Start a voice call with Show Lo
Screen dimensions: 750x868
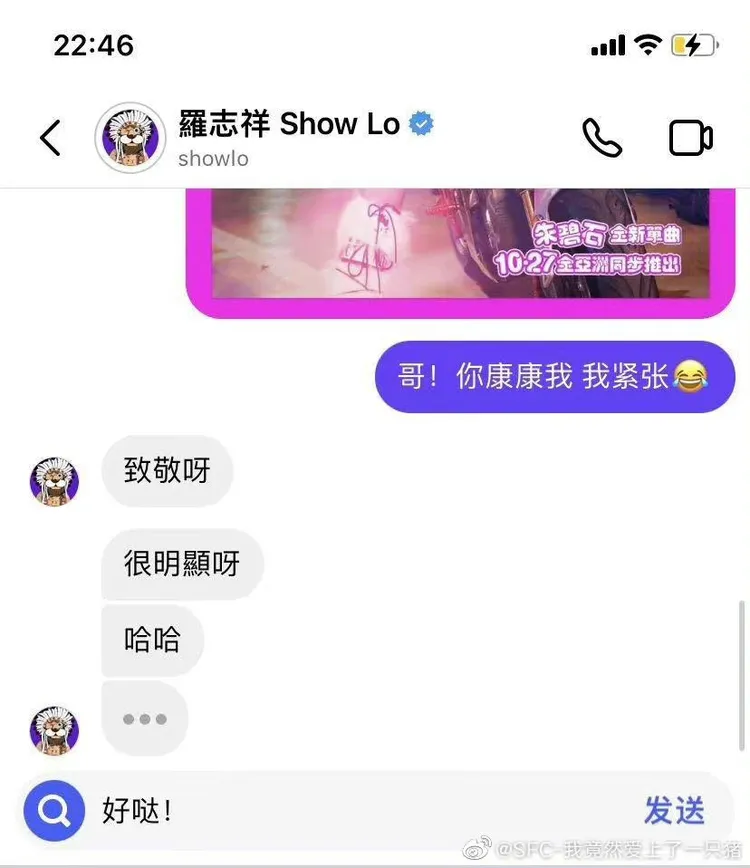(x=603, y=137)
